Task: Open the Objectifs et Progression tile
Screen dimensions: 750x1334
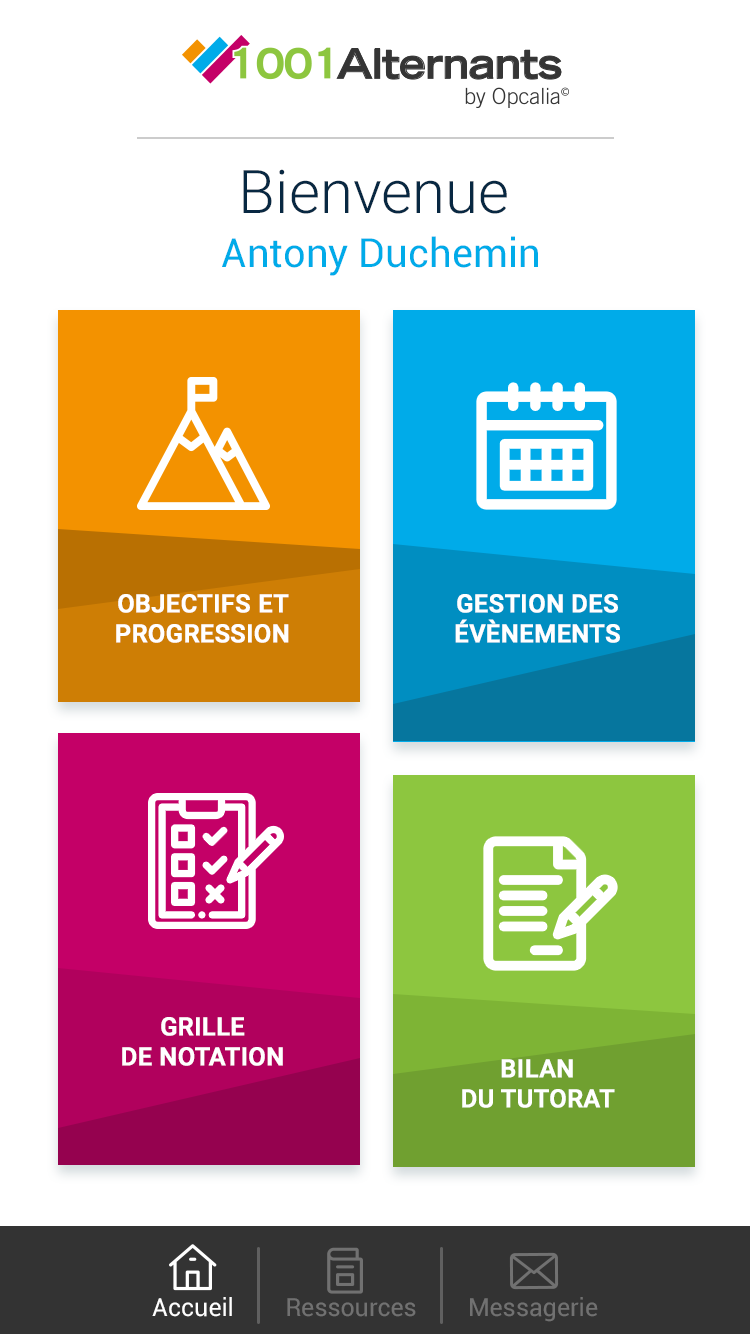Action: pos(208,506)
